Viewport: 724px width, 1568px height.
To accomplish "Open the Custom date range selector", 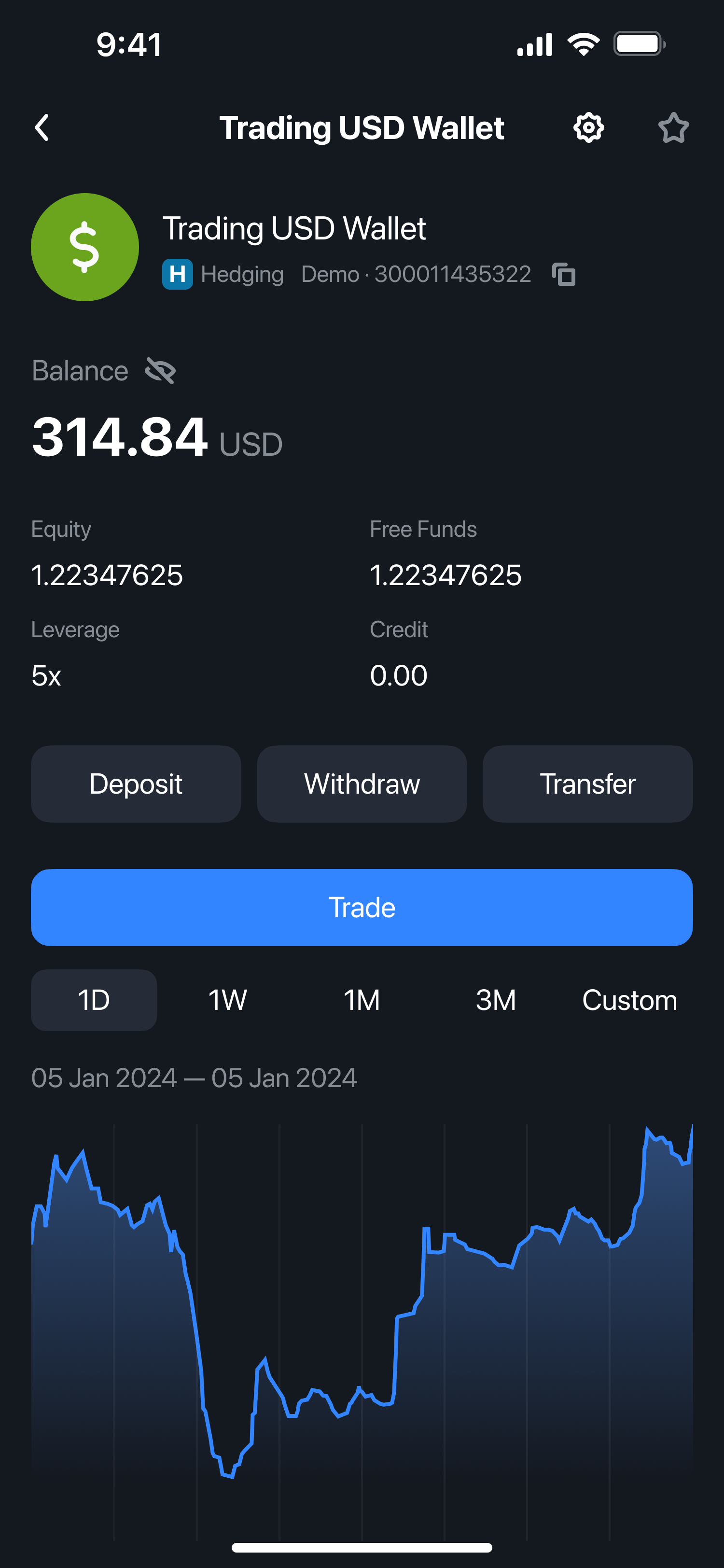I will [x=630, y=1000].
